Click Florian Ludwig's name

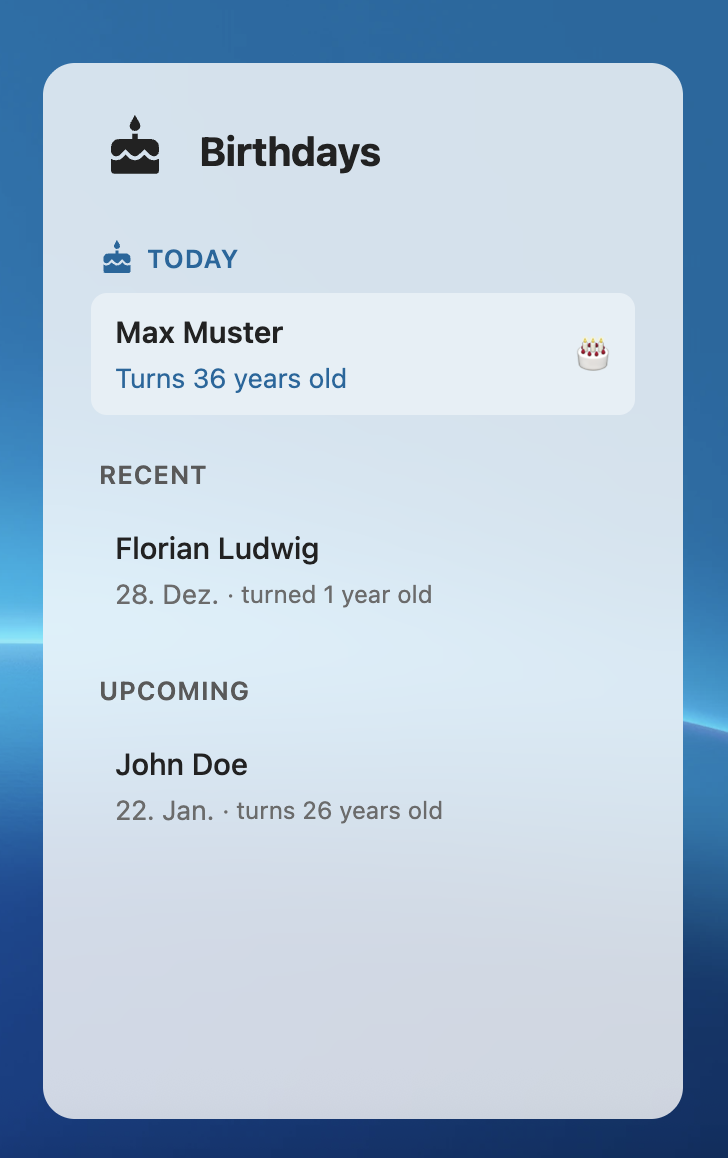[217, 549]
